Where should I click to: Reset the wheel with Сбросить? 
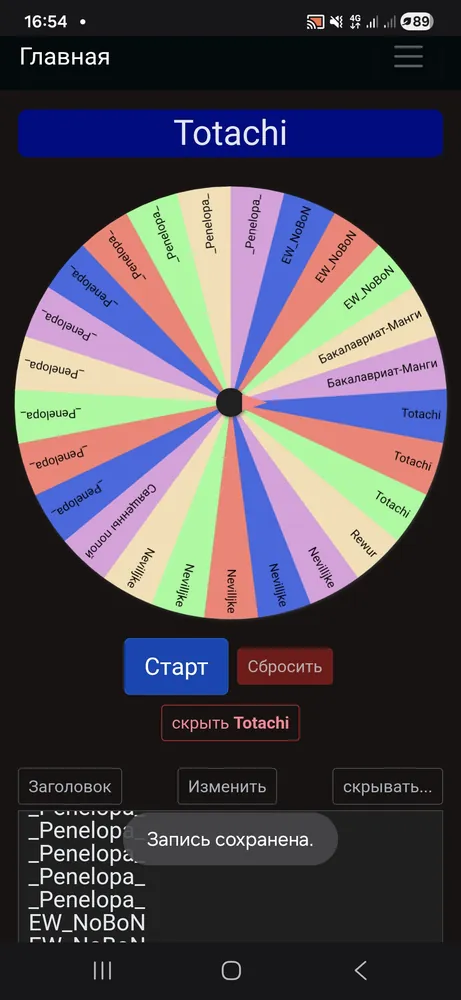click(x=285, y=666)
